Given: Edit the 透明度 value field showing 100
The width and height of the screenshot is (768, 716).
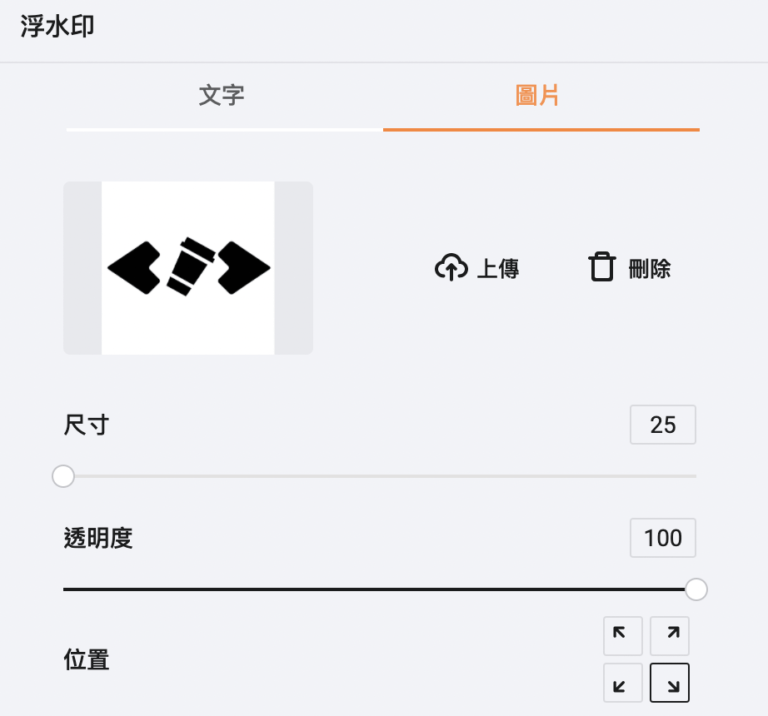Looking at the screenshot, I should pyautogui.click(x=662, y=538).
